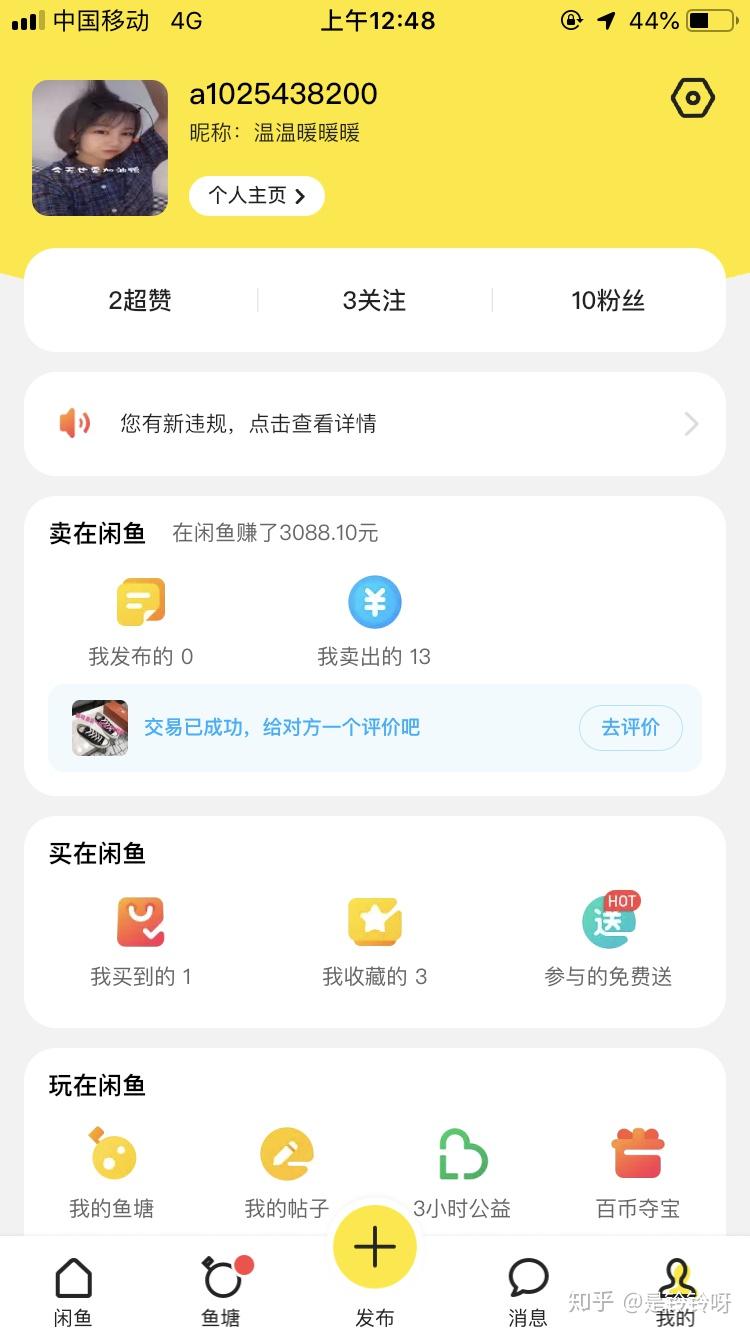Tap the 去评价 button
The width and height of the screenshot is (750, 1334).
630,728
